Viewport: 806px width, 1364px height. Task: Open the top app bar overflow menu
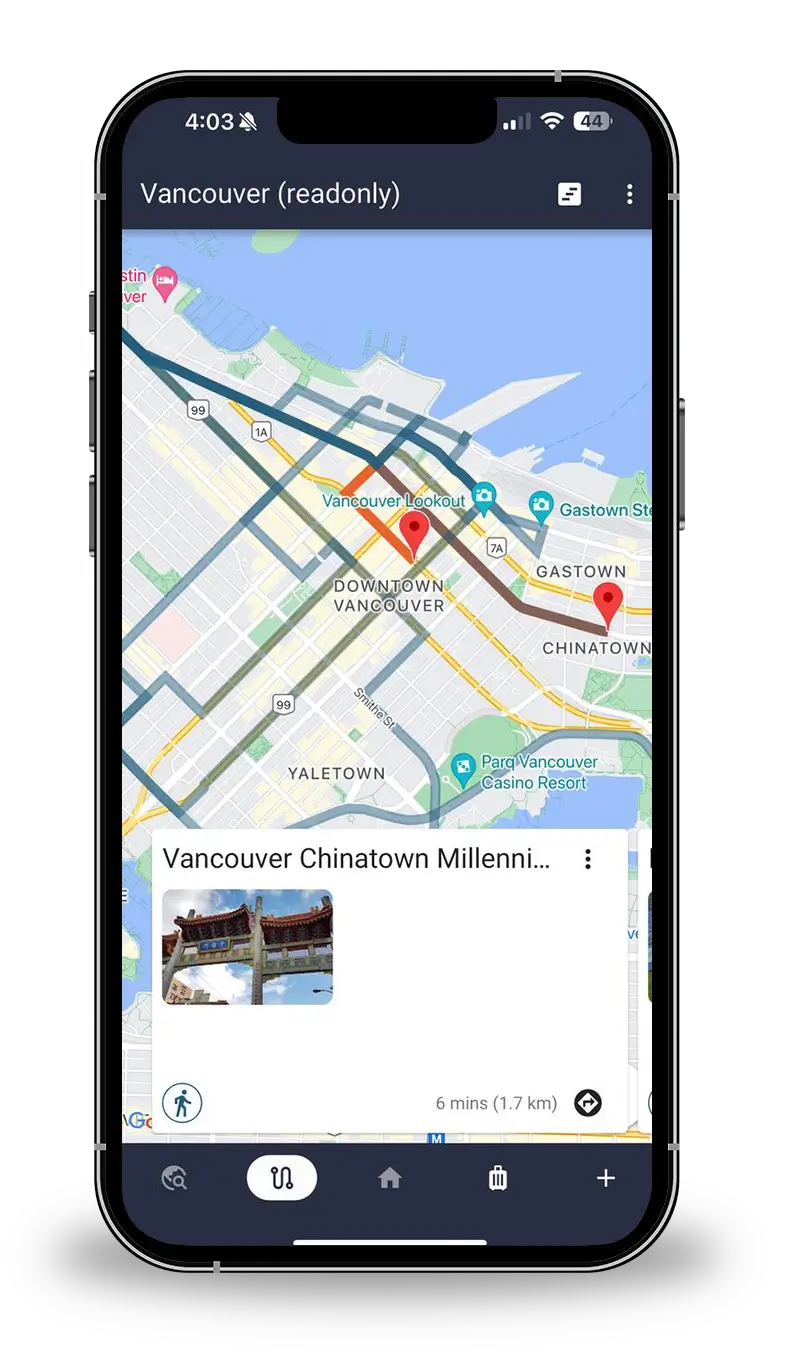coord(629,194)
